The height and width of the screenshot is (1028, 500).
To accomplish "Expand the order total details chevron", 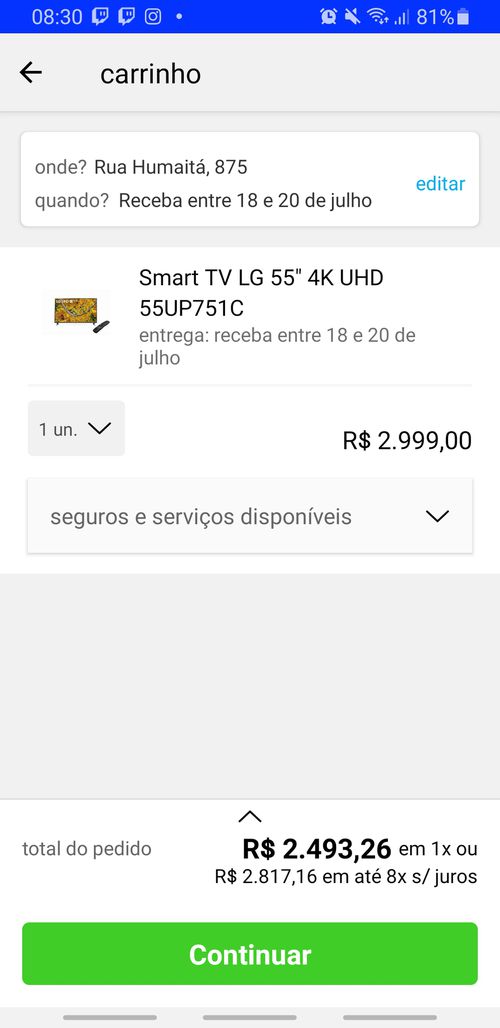I will click(x=250, y=816).
